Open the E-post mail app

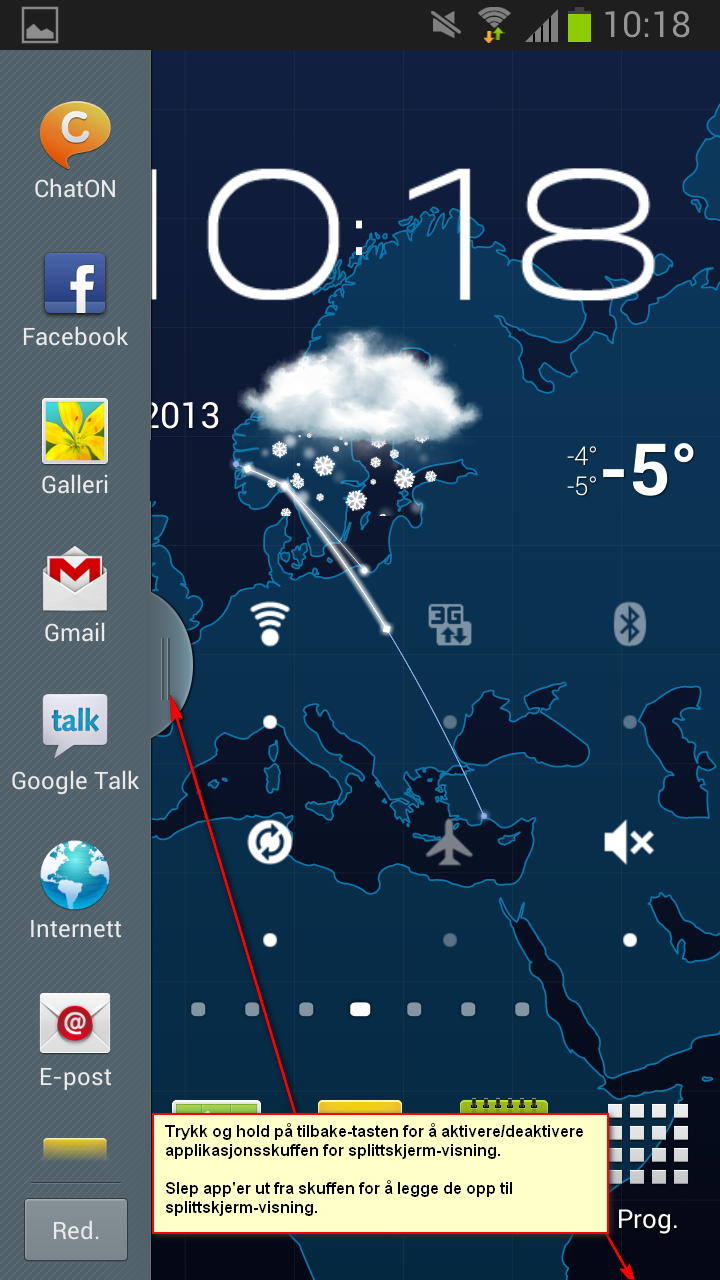point(75,1040)
